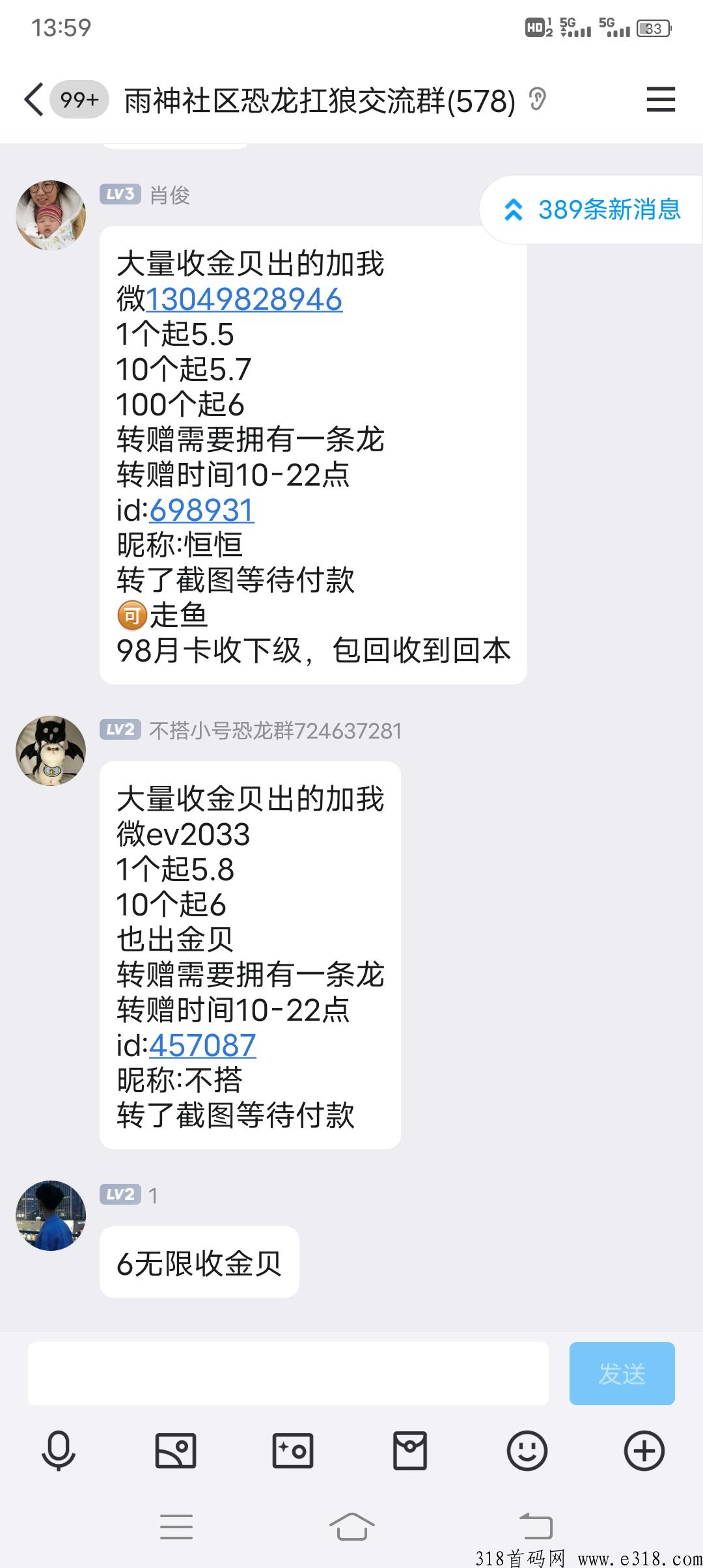
Task: Tap the system back button
Action: (536, 1526)
